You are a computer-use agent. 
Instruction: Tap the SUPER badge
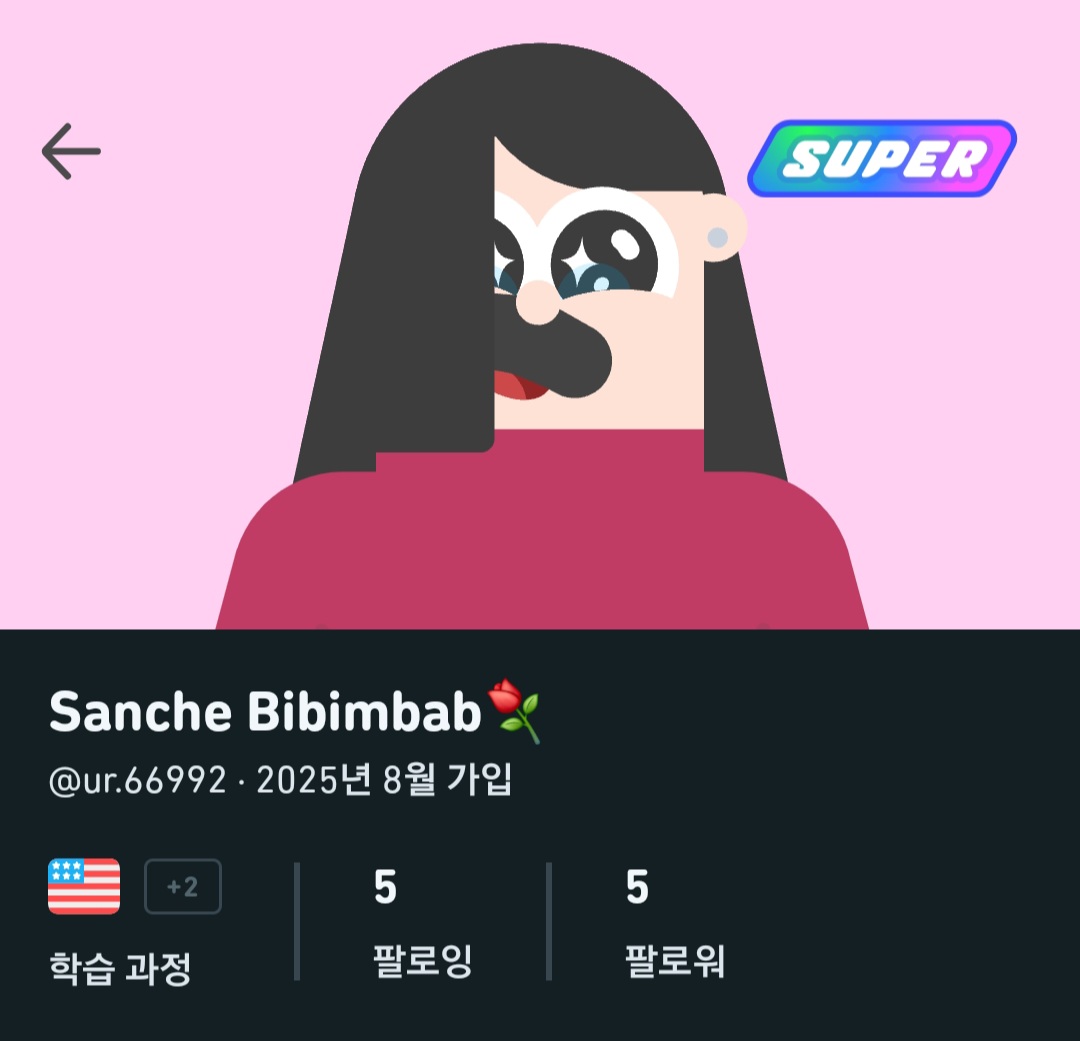(882, 159)
